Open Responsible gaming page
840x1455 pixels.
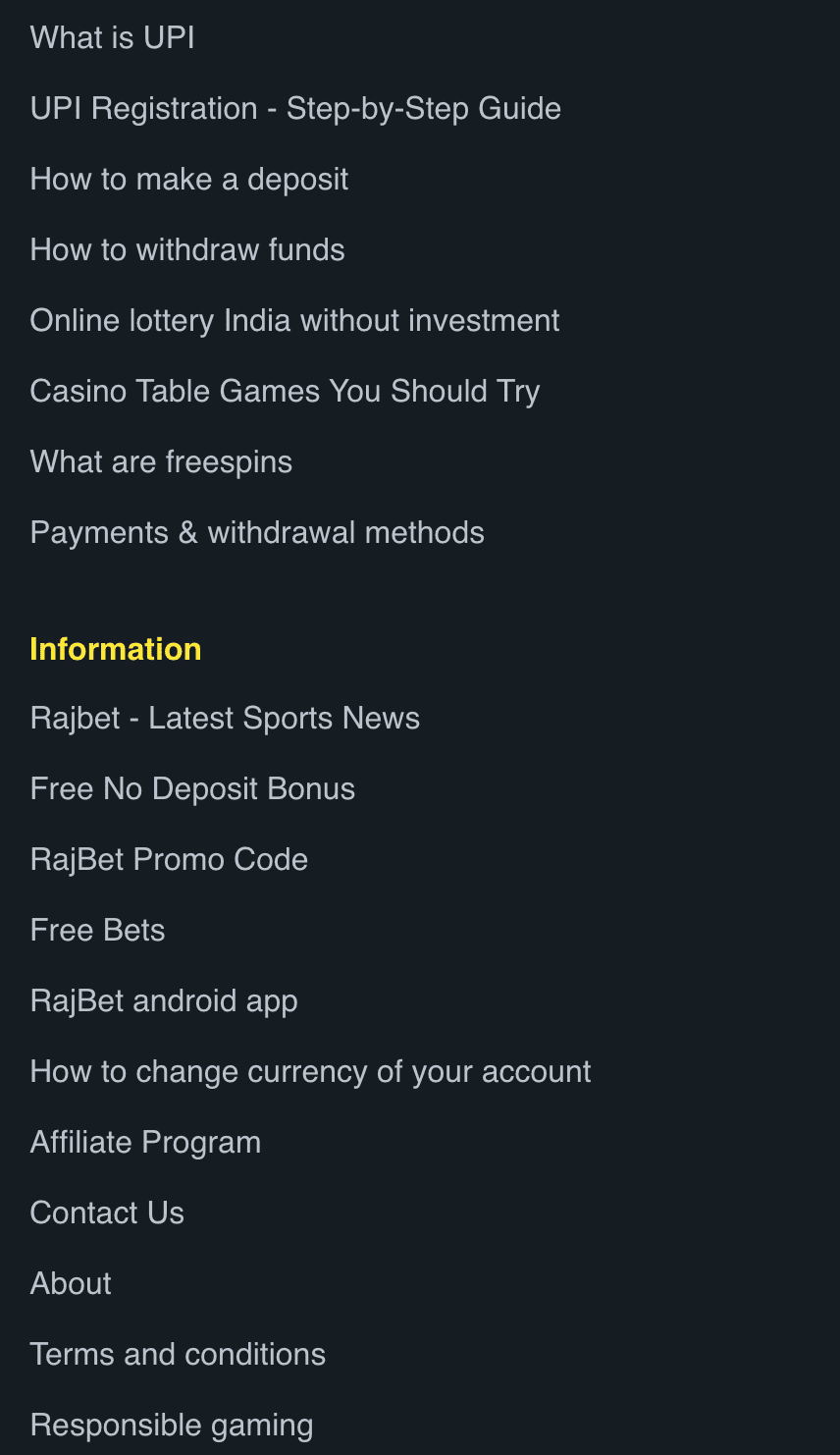pos(172,1426)
